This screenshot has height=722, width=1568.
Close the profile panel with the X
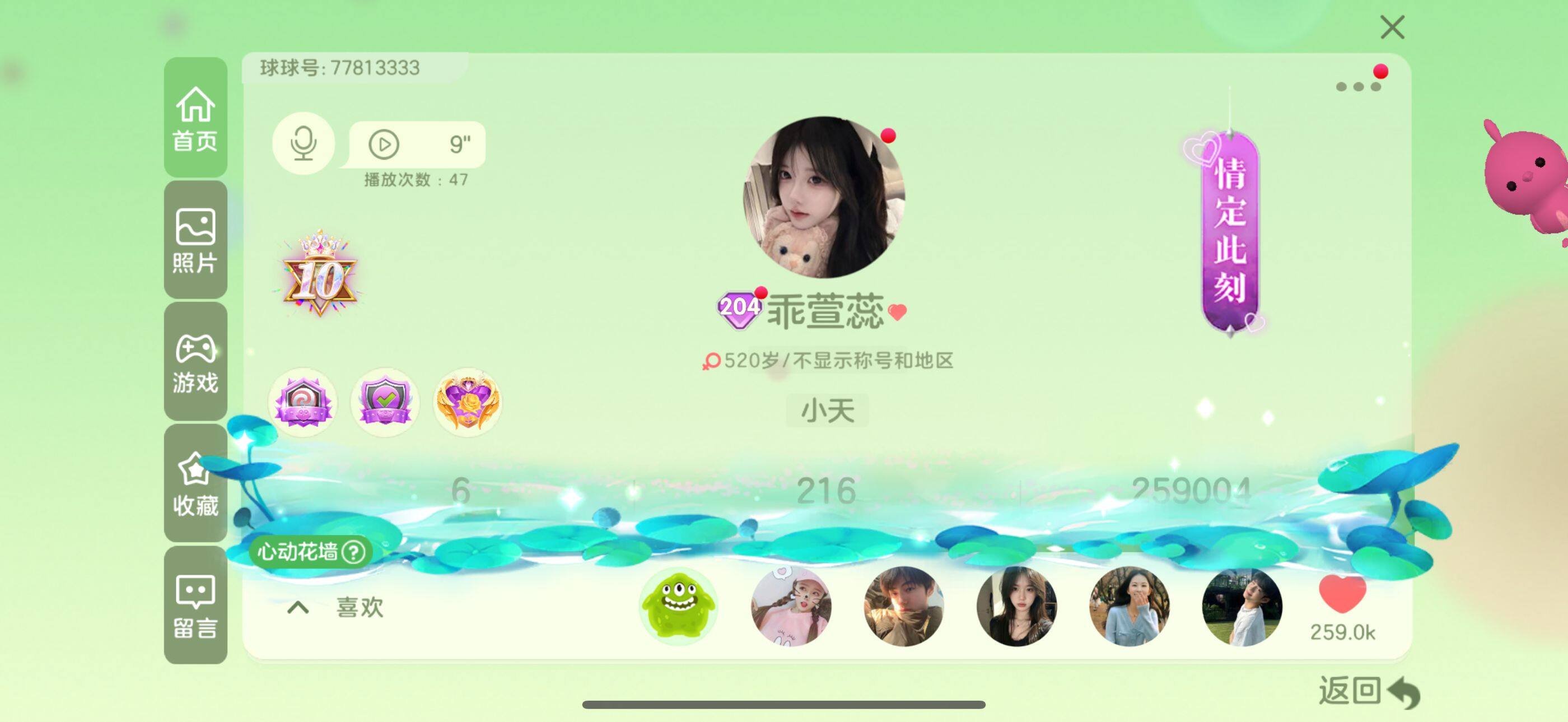click(x=1392, y=27)
